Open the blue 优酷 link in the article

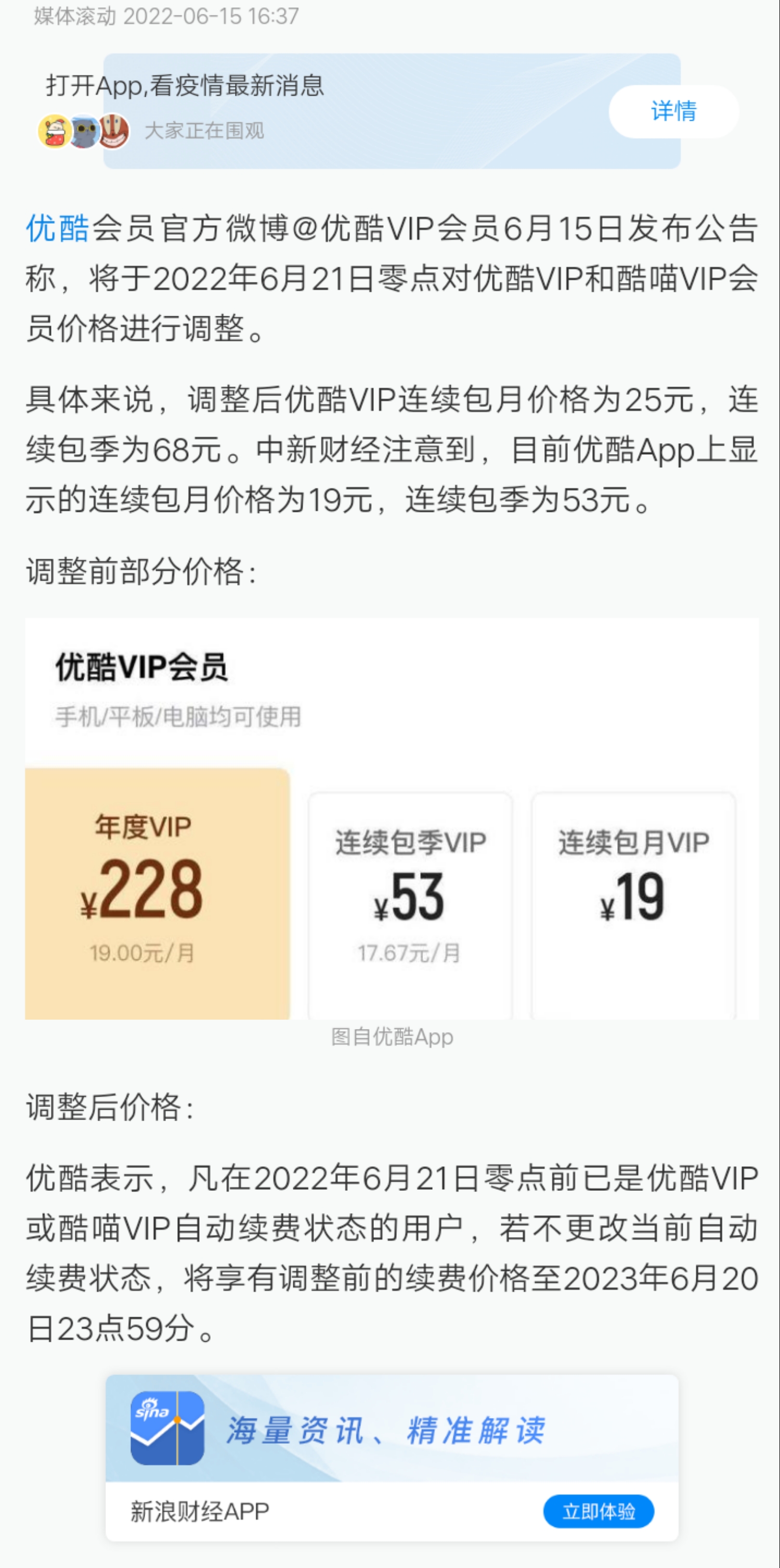click(x=57, y=229)
